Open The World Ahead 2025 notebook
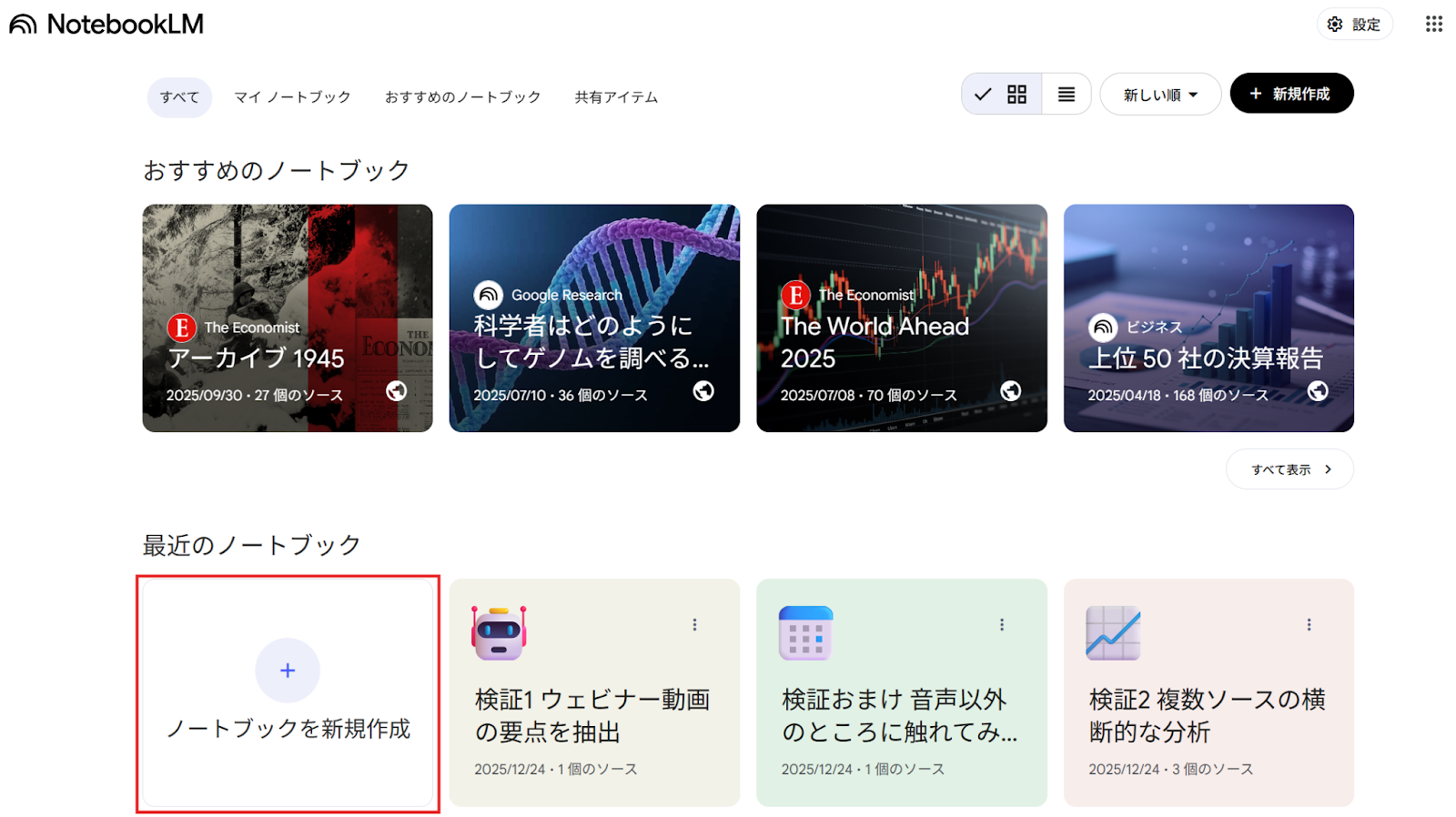The image size is (1456, 817). tap(902, 318)
